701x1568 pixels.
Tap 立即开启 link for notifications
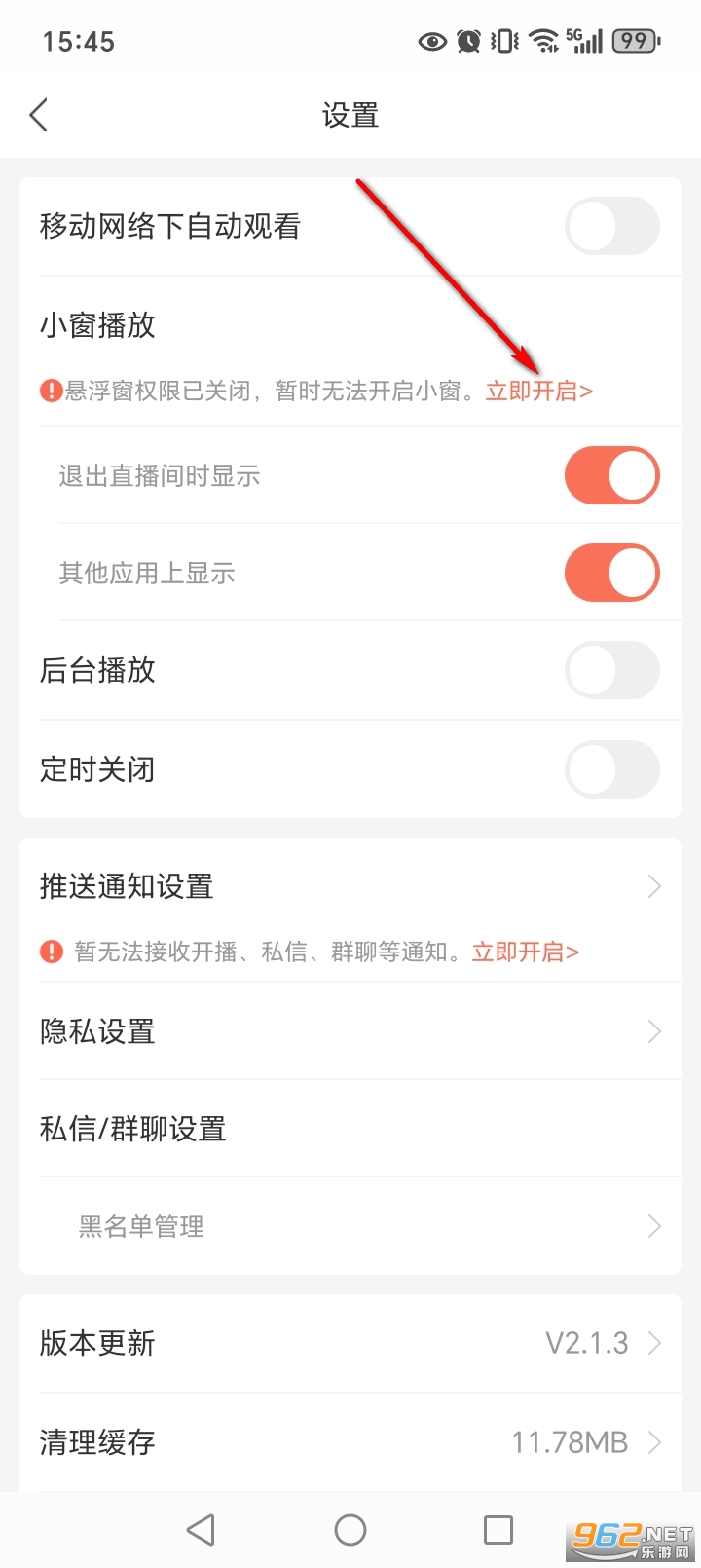tap(525, 952)
